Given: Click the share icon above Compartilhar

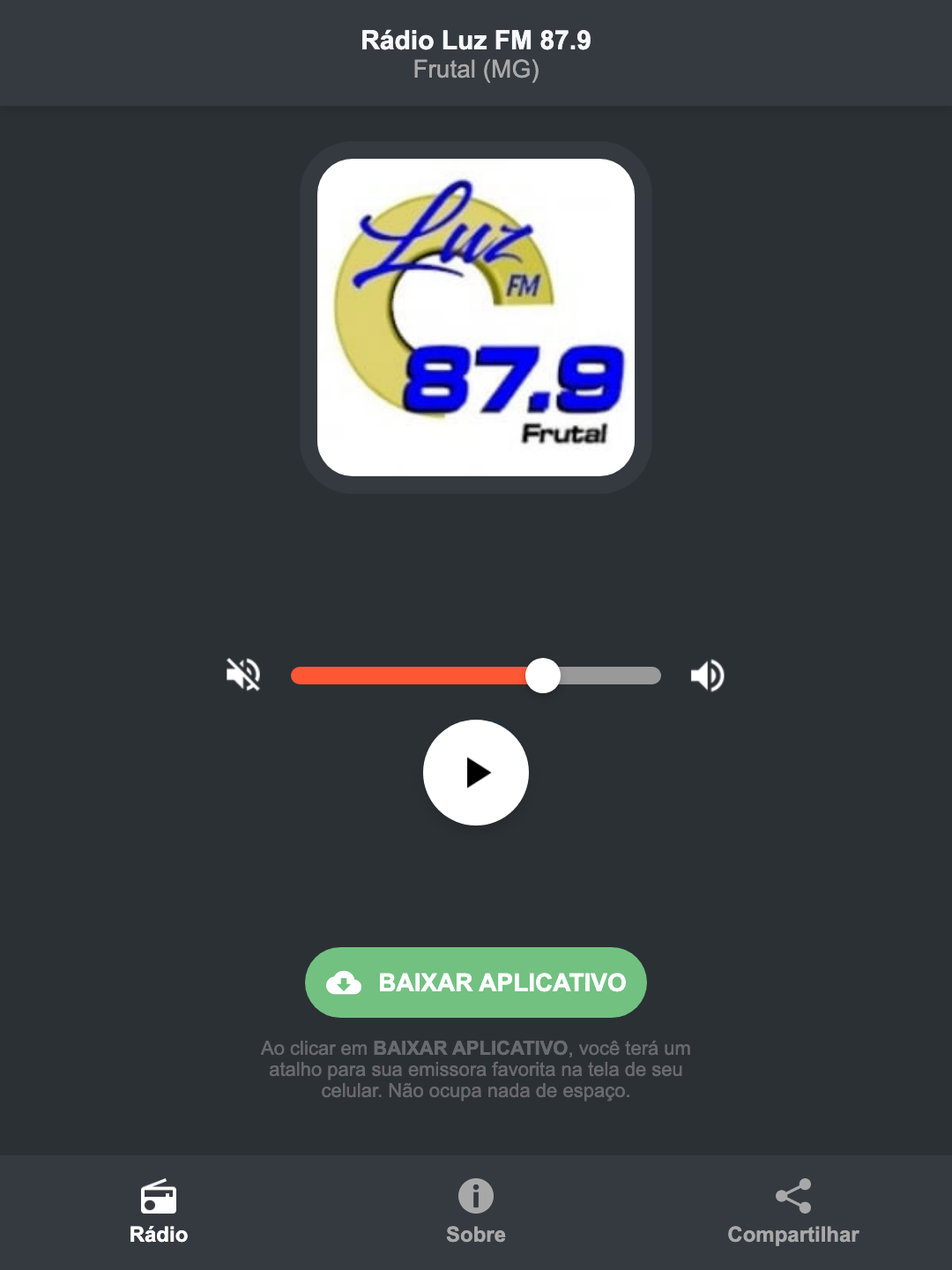Looking at the screenshot, I should tap(792, 1195).
